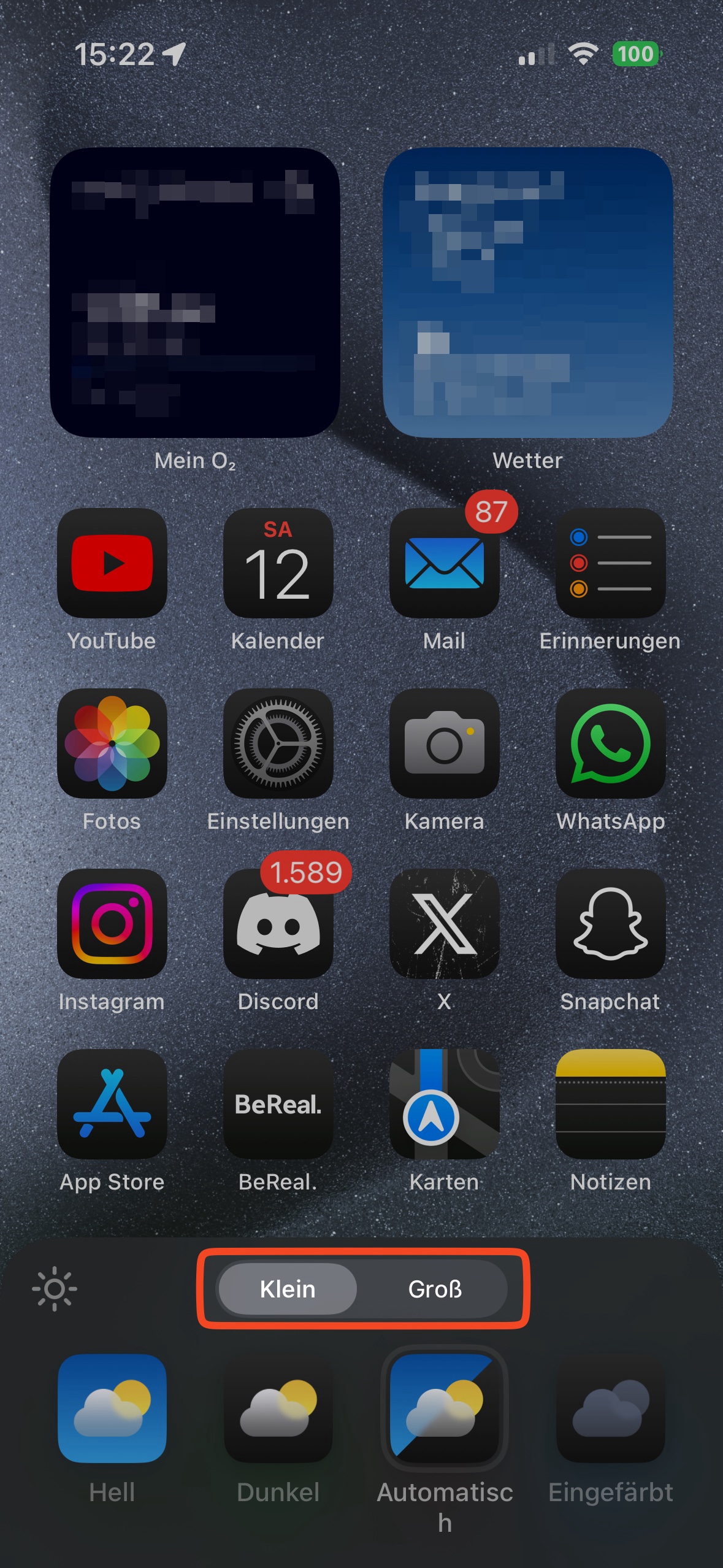The width and height of the screenshot is (723, 1568).
Task: Toggle the wallpaper dimming sun icon
Action: (x=55, y=1288)
